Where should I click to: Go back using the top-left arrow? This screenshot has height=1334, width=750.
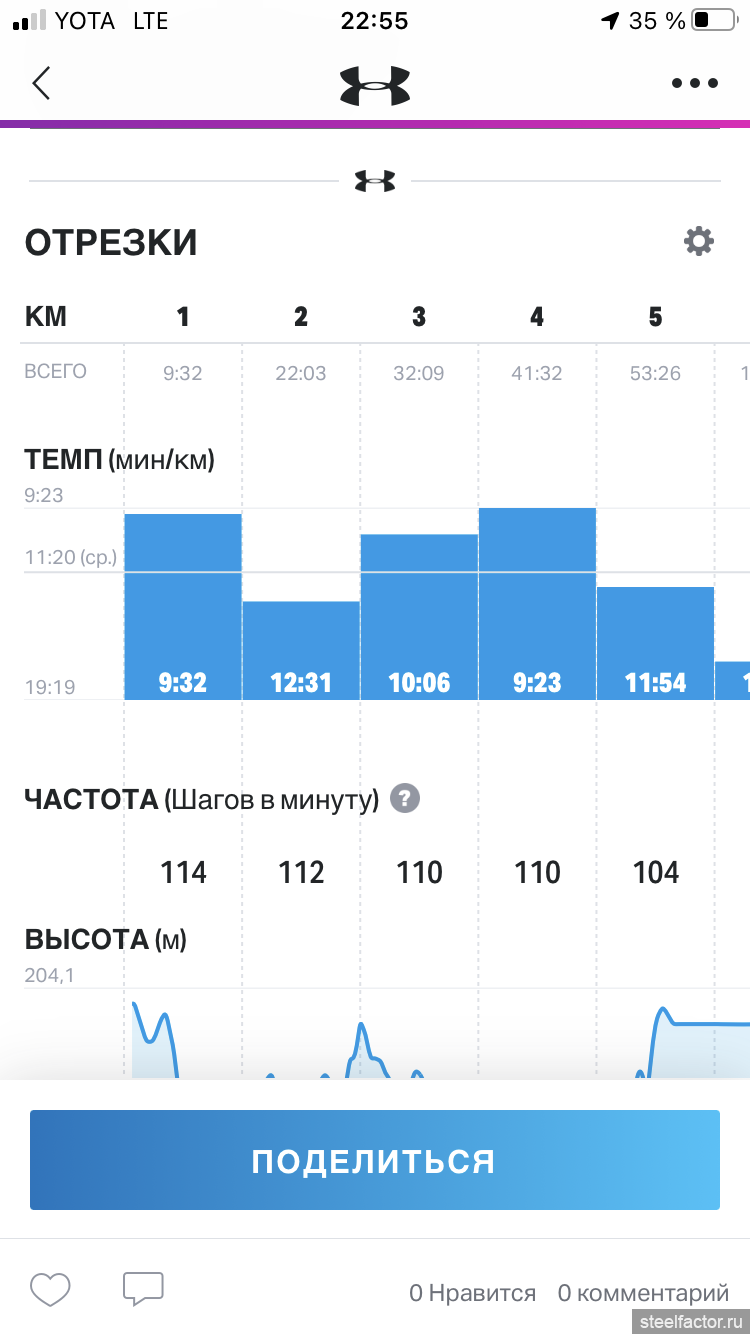41,83
